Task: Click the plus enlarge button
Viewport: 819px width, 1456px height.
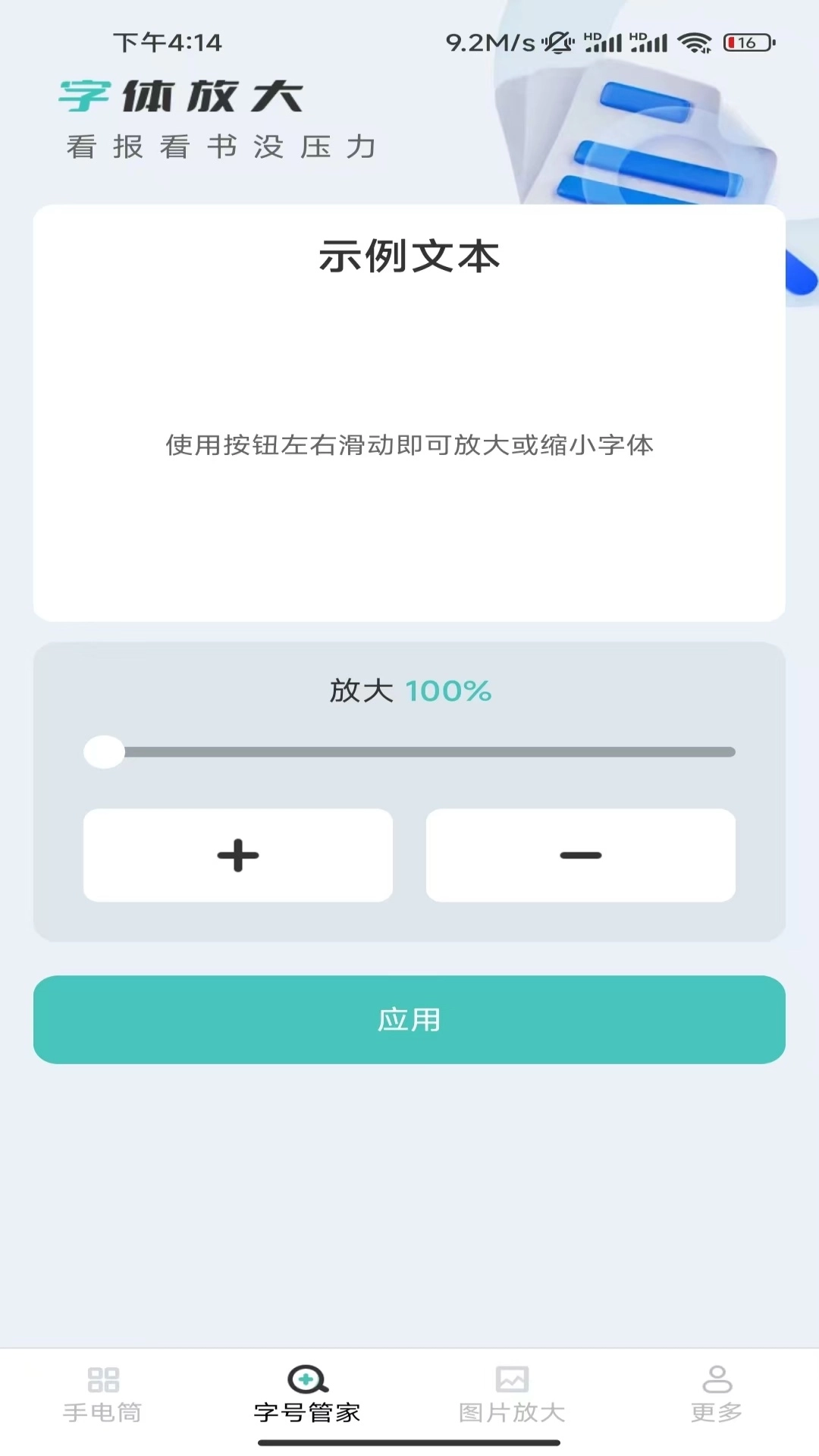Action: tap(237, 855)
